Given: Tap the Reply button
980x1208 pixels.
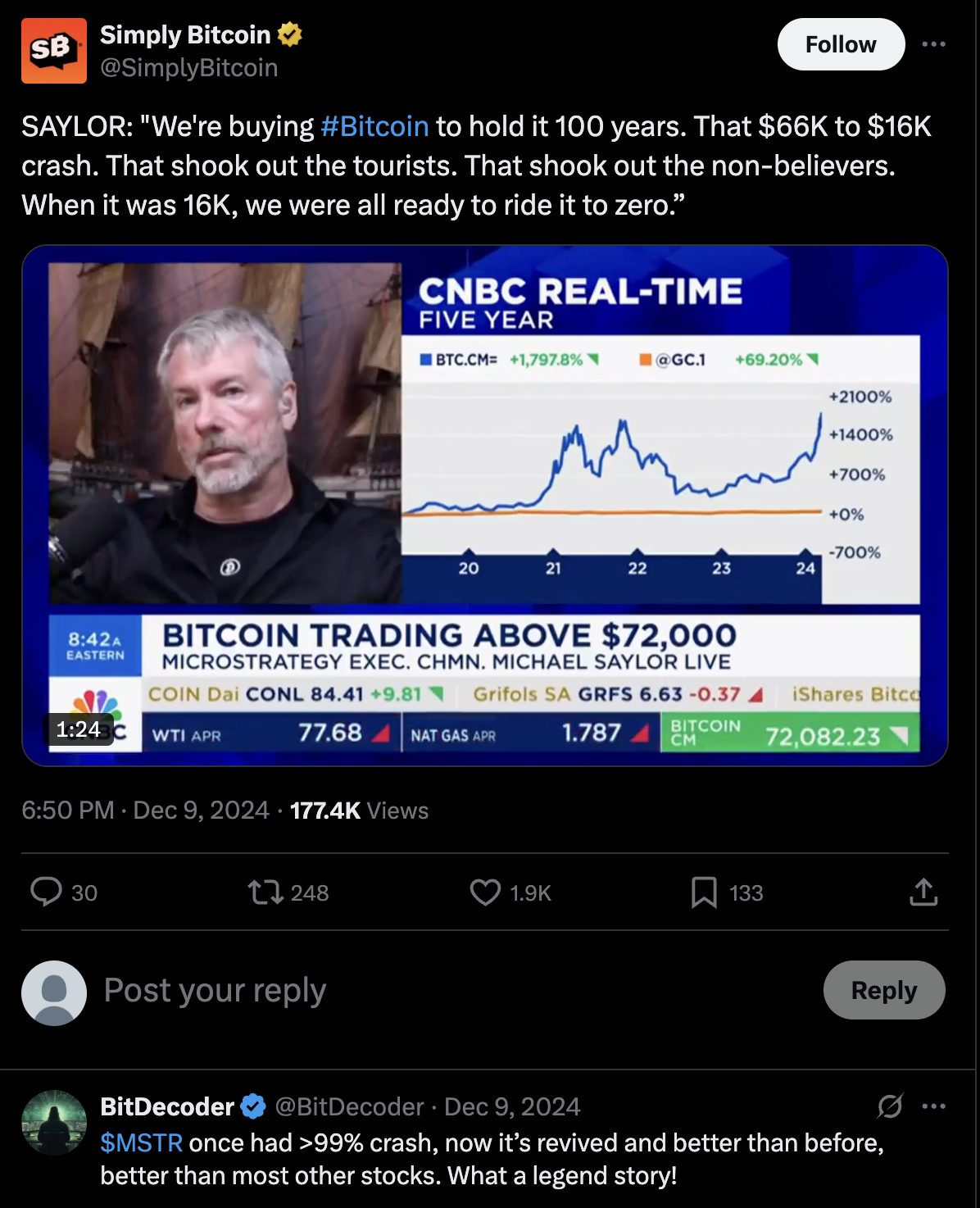Looking at the screenshot, I should [883, 990].
